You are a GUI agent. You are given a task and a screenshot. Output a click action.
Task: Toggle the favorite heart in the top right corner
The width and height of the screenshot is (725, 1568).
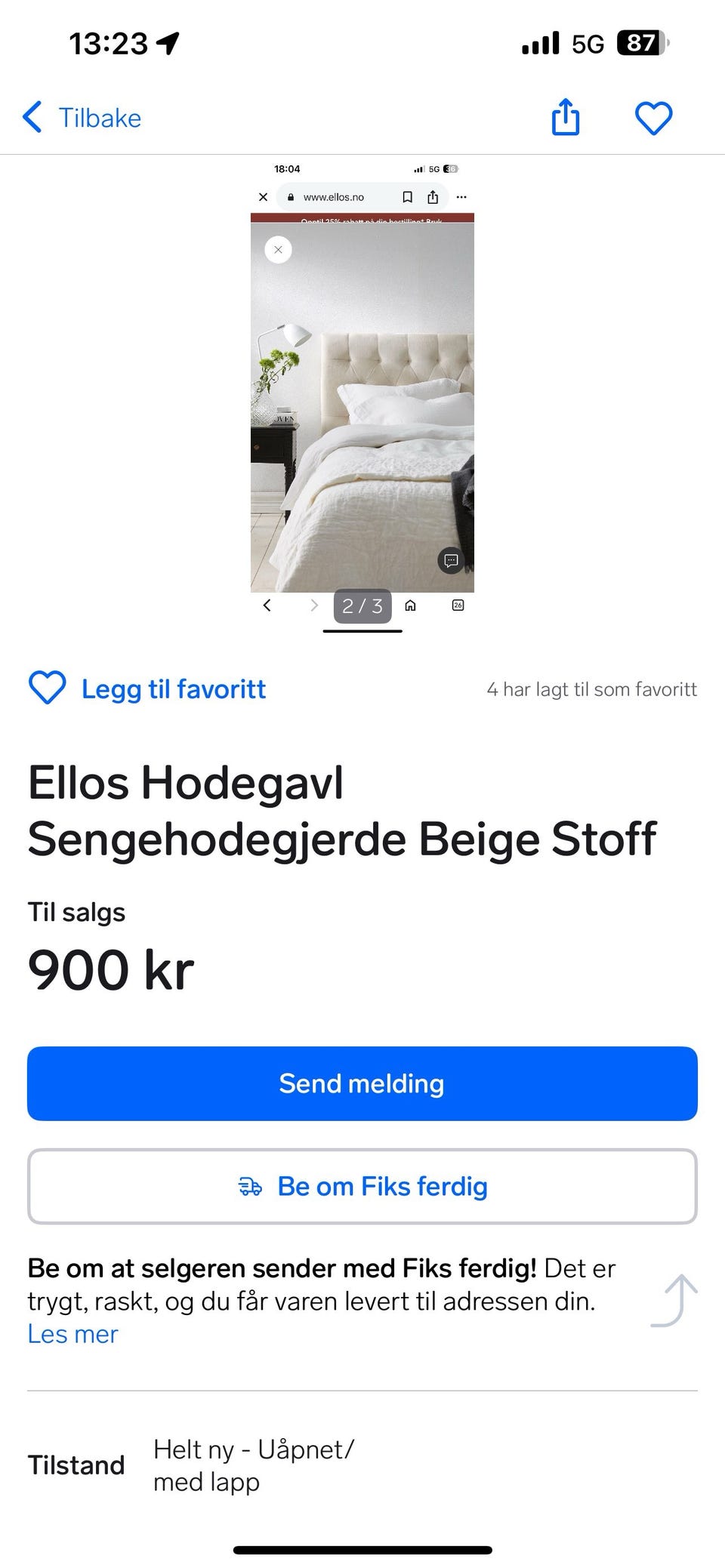tap(654, 118)
